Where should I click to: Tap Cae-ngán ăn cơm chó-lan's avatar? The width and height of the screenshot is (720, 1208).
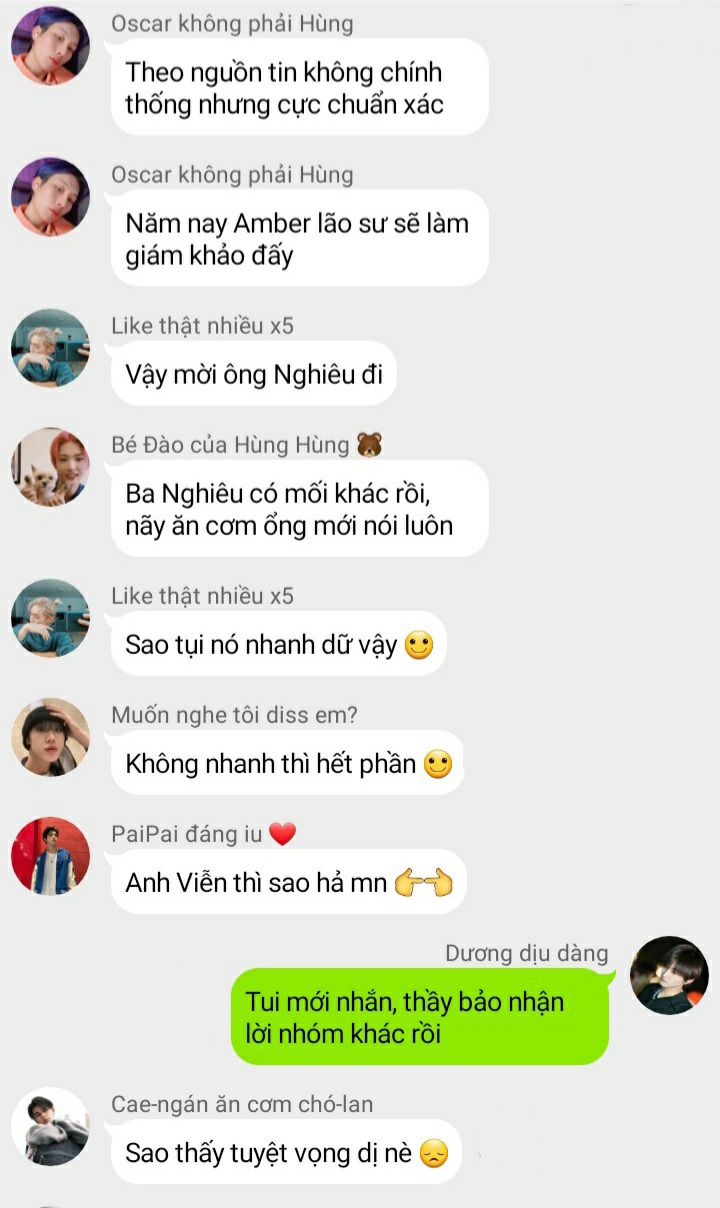coord(50,1126)
